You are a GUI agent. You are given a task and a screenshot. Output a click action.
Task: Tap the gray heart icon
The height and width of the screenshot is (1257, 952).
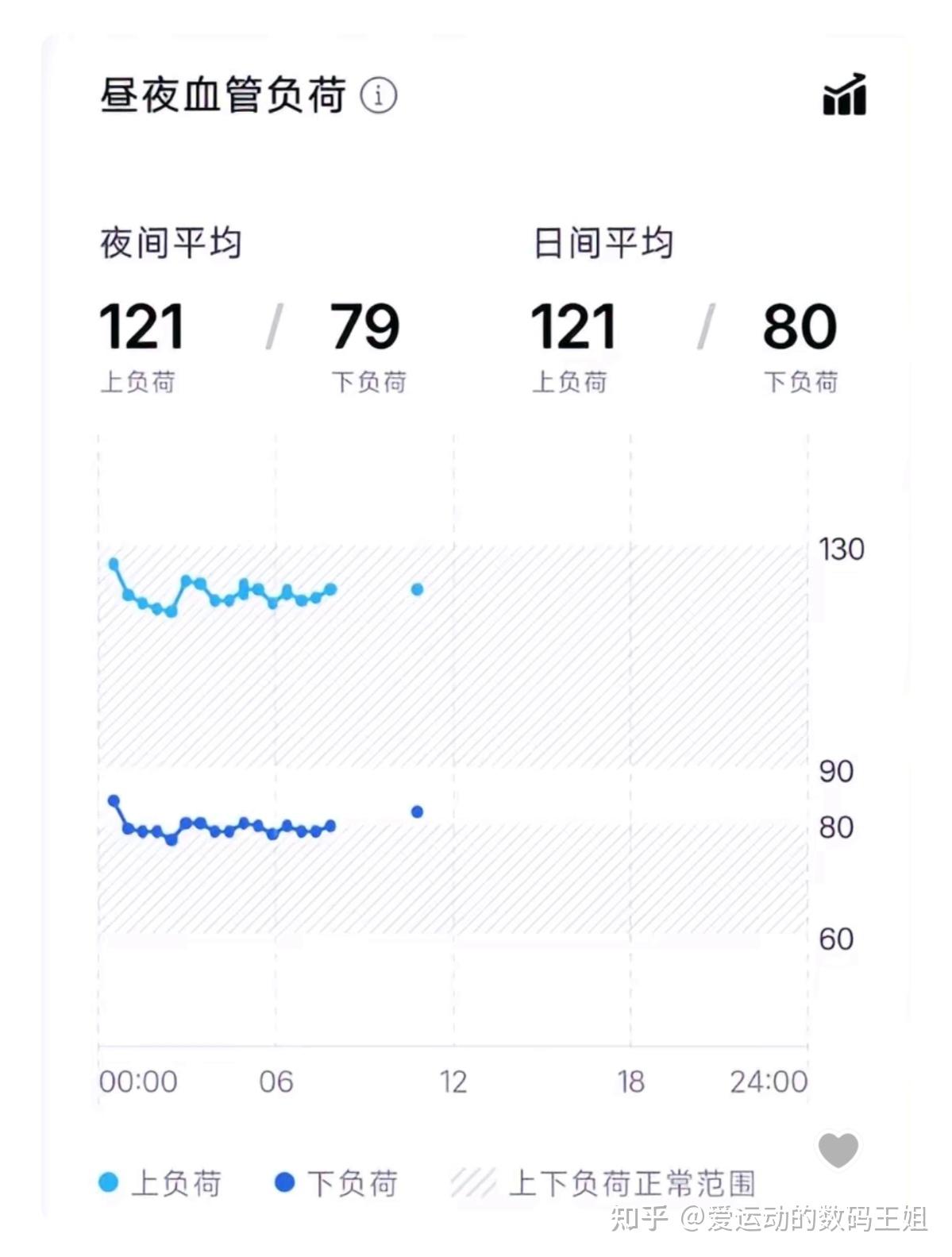click(838, 1150)
